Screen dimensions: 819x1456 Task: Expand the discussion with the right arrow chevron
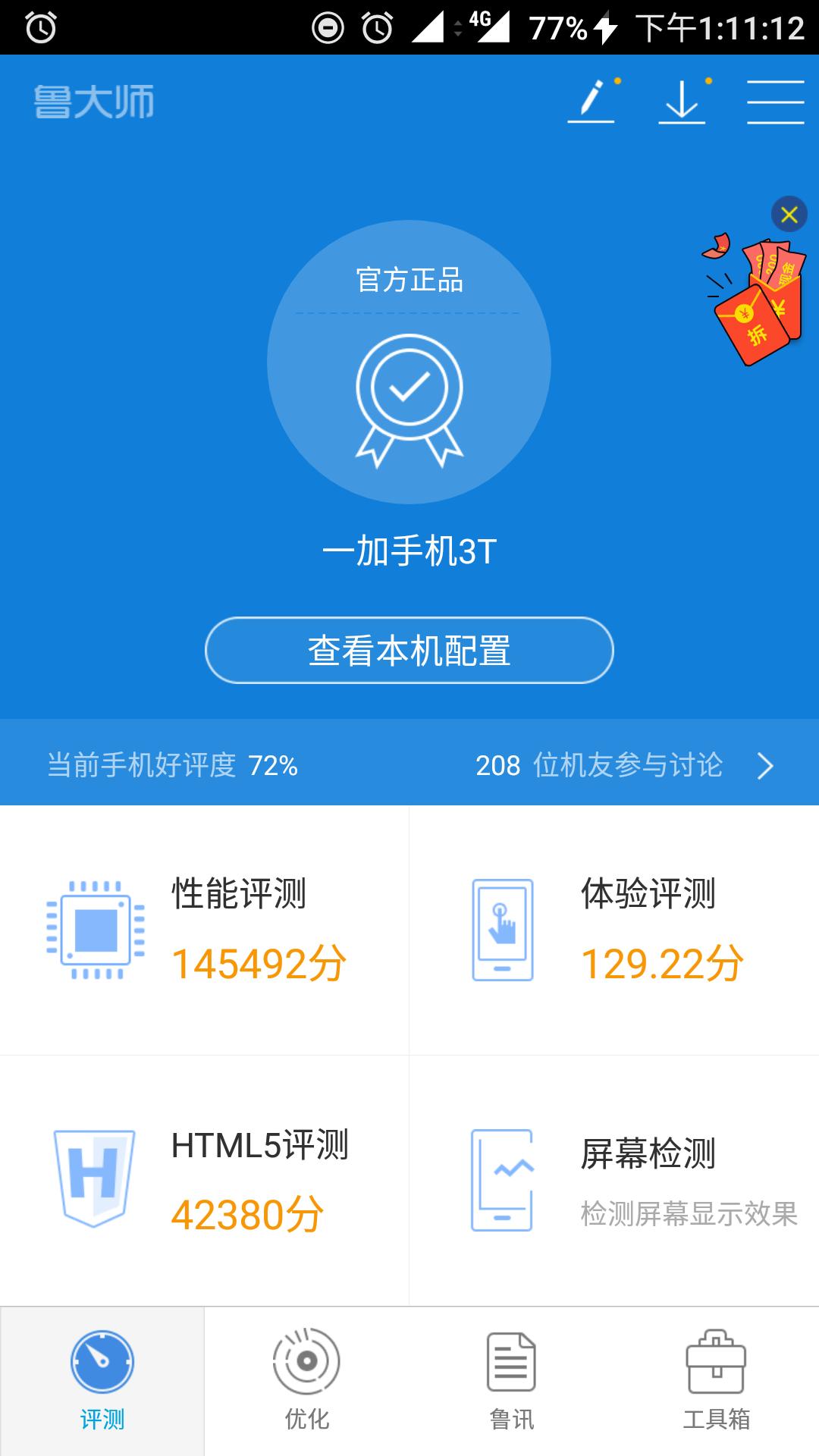point(766,766)
